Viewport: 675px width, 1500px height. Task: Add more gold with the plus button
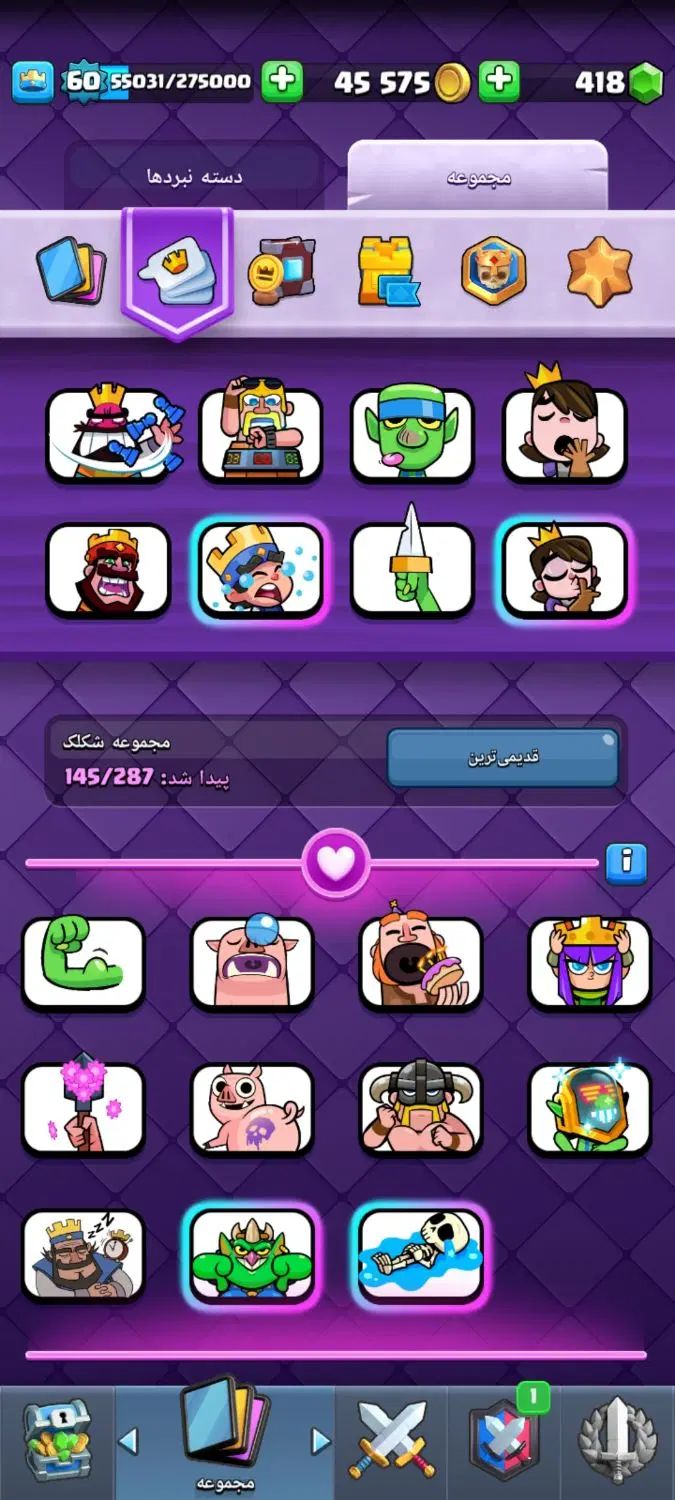click(x=498, y=81)
